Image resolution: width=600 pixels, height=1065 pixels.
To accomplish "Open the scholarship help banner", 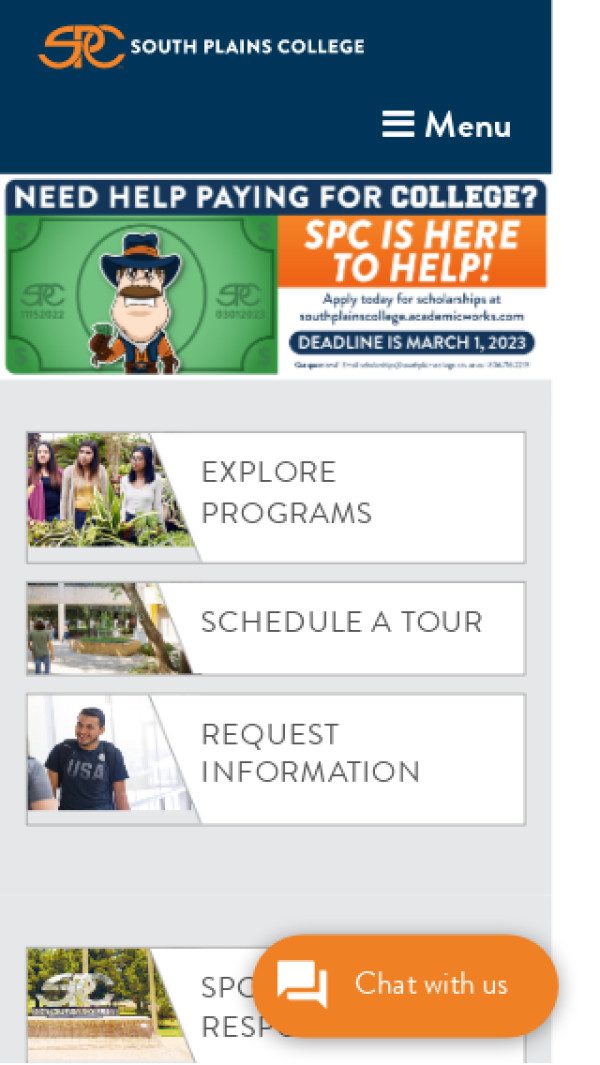I will [x=275, y=276].
